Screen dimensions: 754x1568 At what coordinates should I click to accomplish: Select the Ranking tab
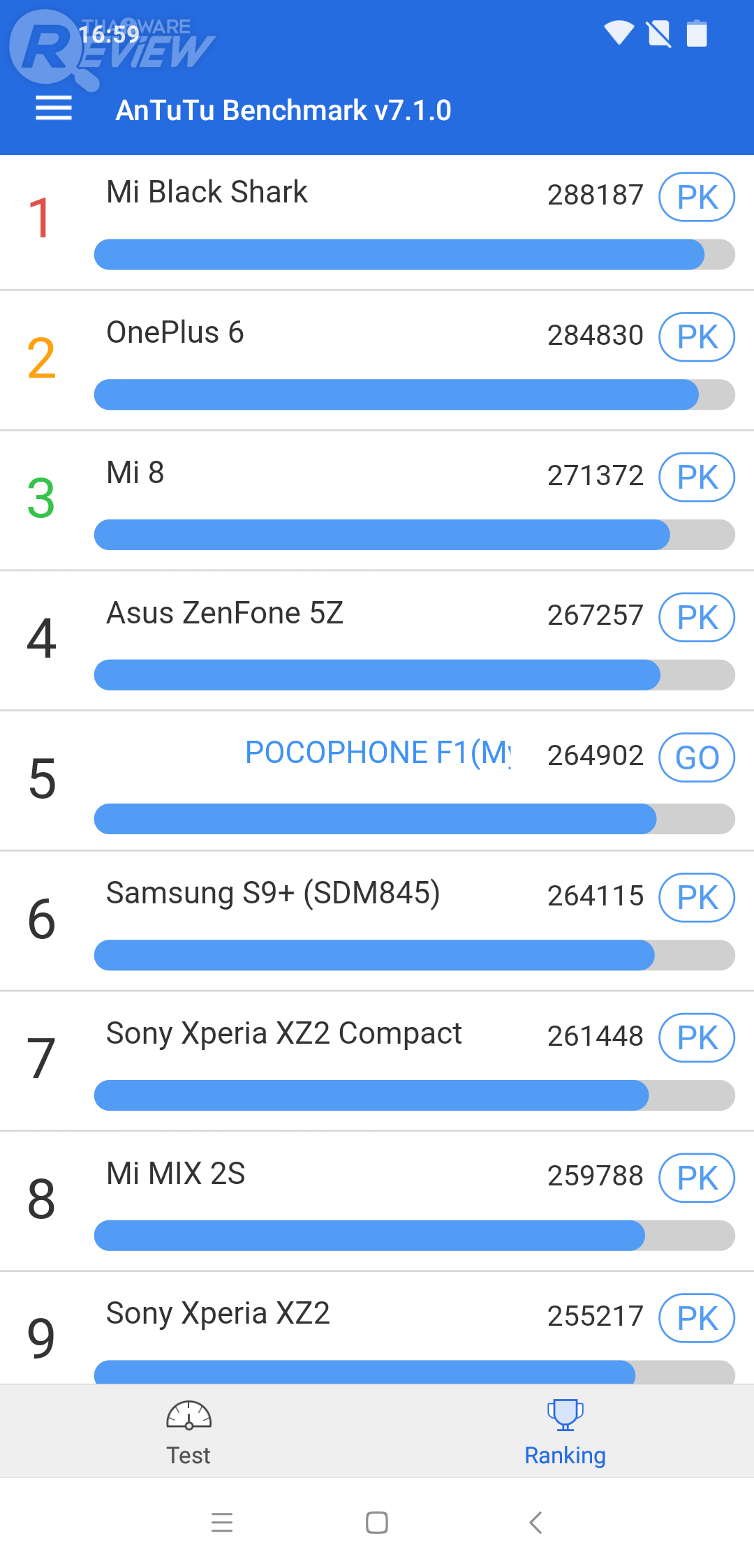tap(565, 1433)
